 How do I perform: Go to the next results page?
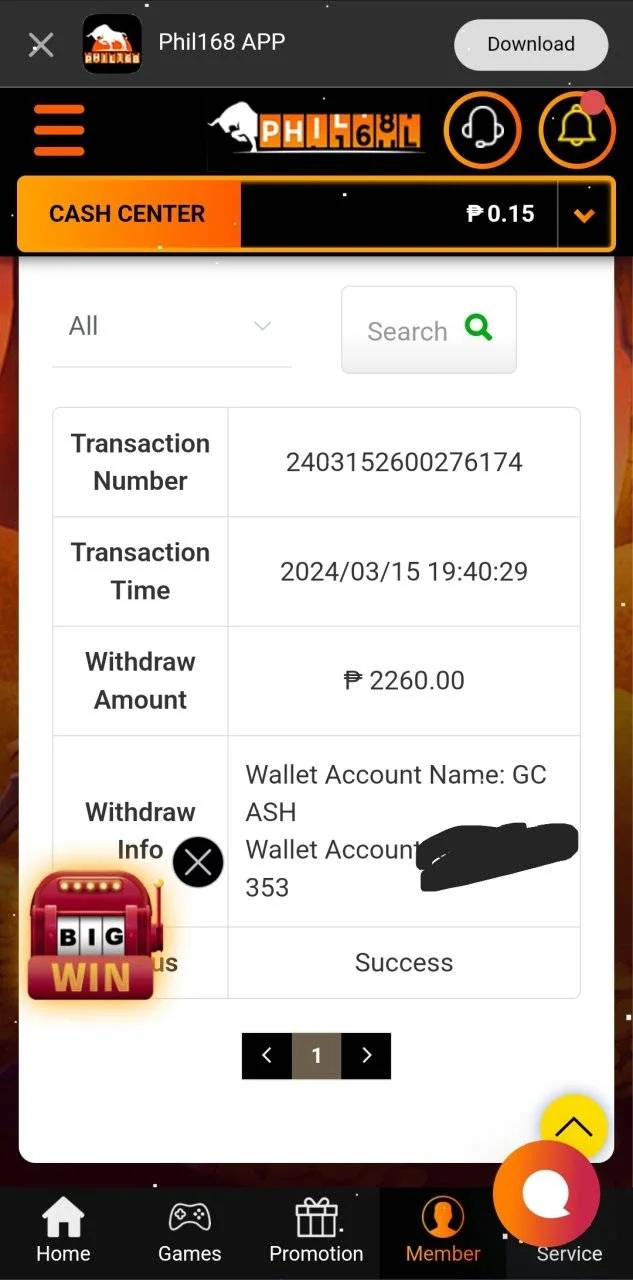click(366, 1056)
